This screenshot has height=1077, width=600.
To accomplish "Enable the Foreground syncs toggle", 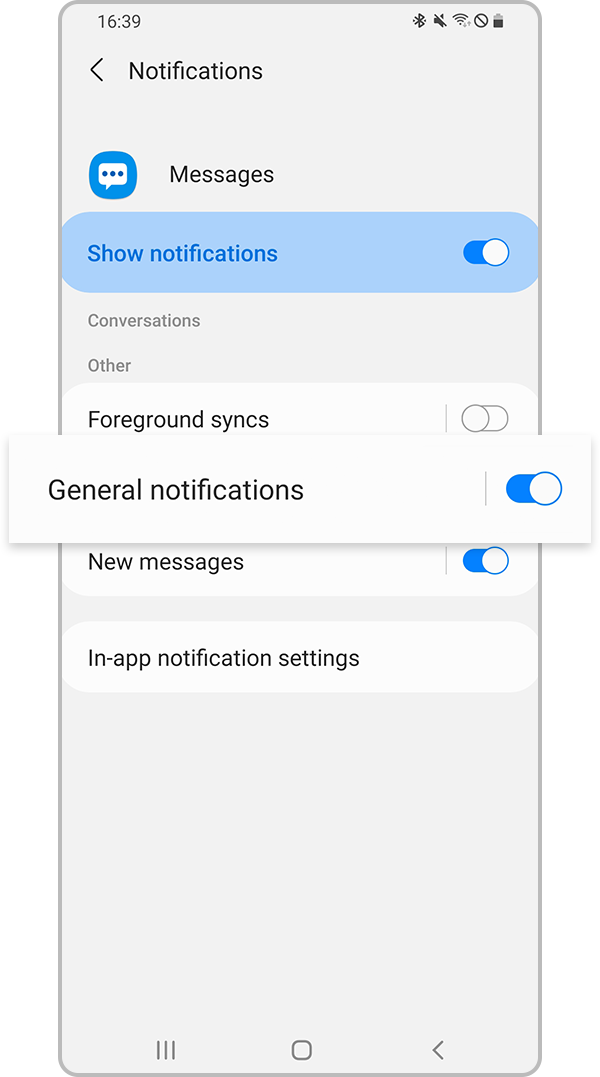I will pyautogui.click(x=485, y=419).
